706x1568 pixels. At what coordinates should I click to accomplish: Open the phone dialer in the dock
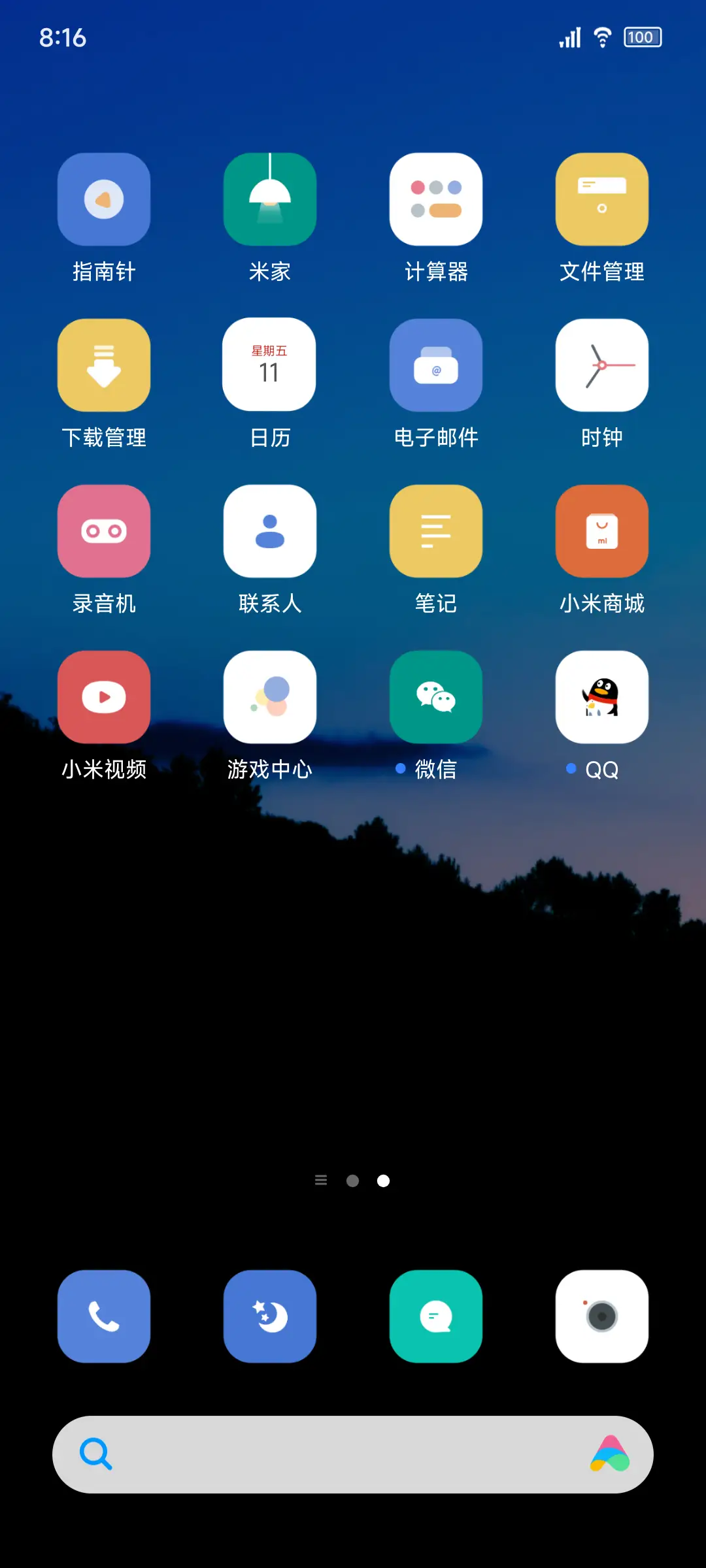[x=104, y=1315]
